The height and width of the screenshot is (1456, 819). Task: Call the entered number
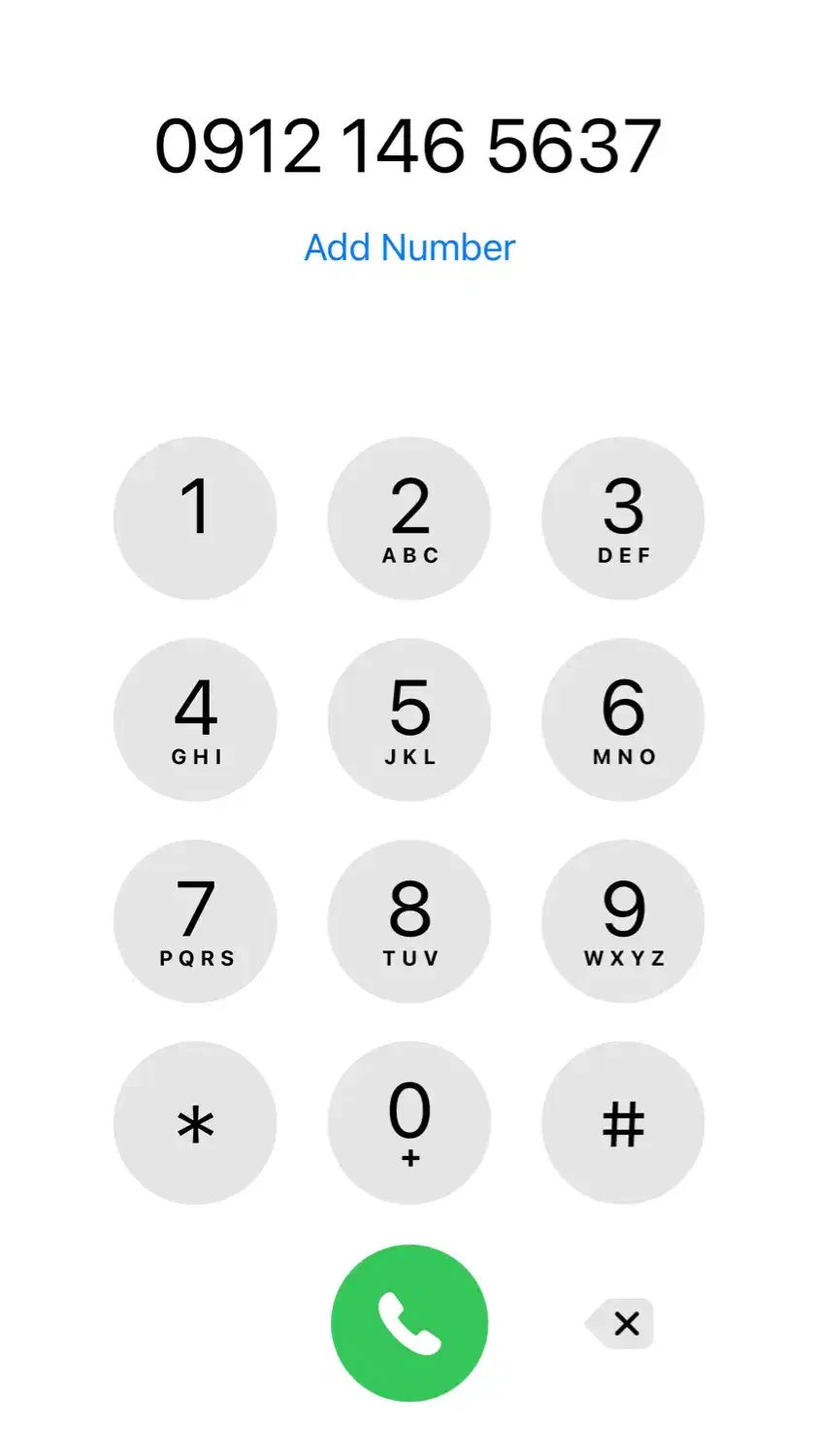pyautogui.click(x=409, y=1323)
